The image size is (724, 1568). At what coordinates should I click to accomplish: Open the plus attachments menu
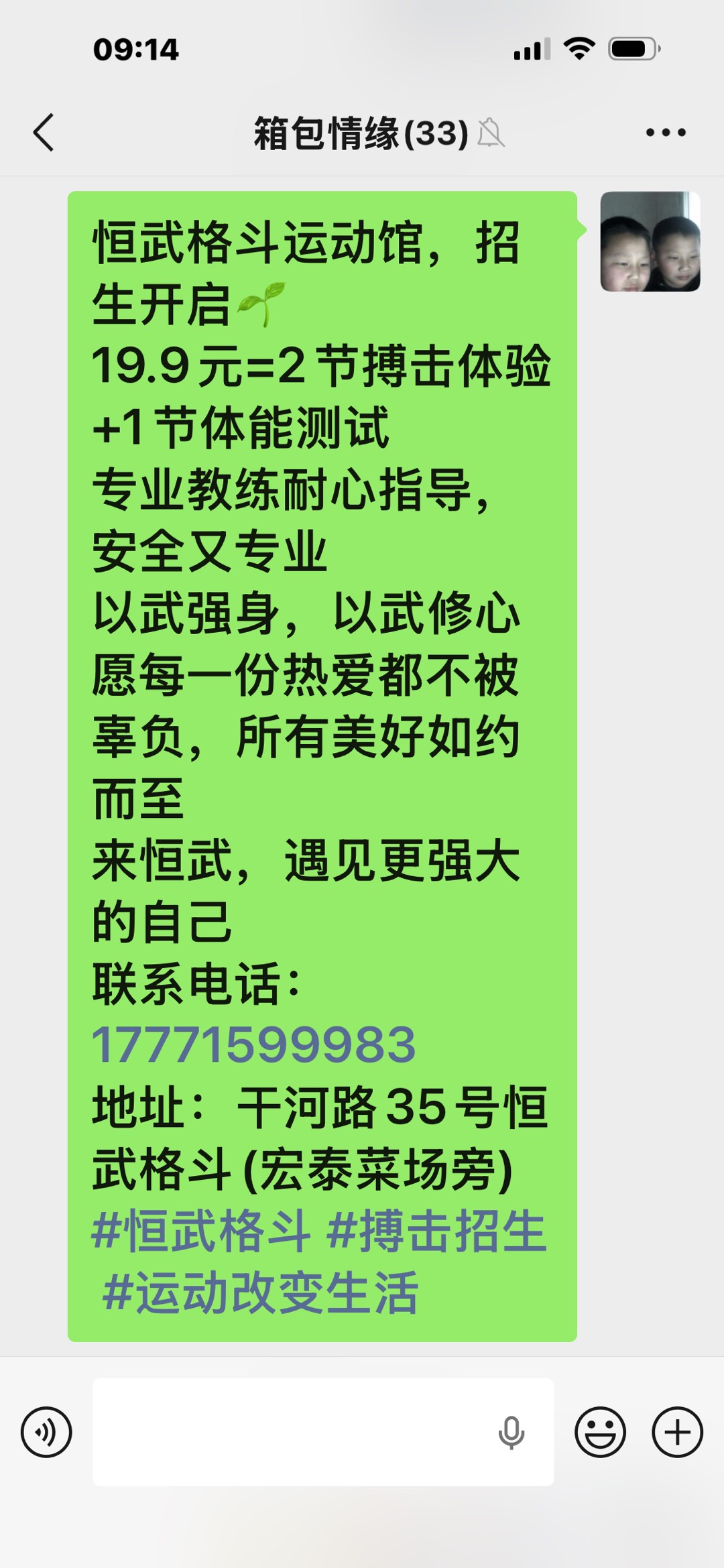pos(677,1432)
